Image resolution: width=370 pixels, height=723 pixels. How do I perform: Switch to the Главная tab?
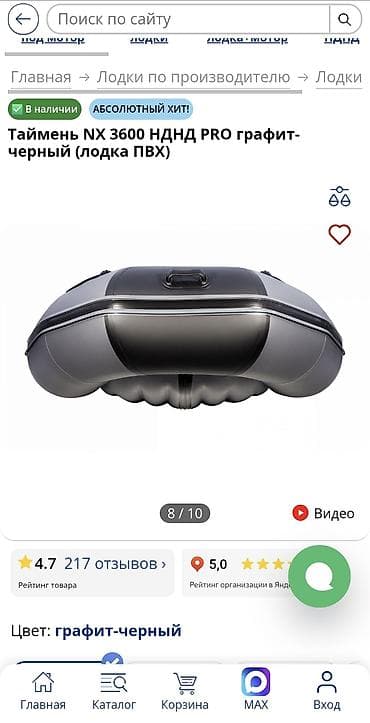click(43, 690)
